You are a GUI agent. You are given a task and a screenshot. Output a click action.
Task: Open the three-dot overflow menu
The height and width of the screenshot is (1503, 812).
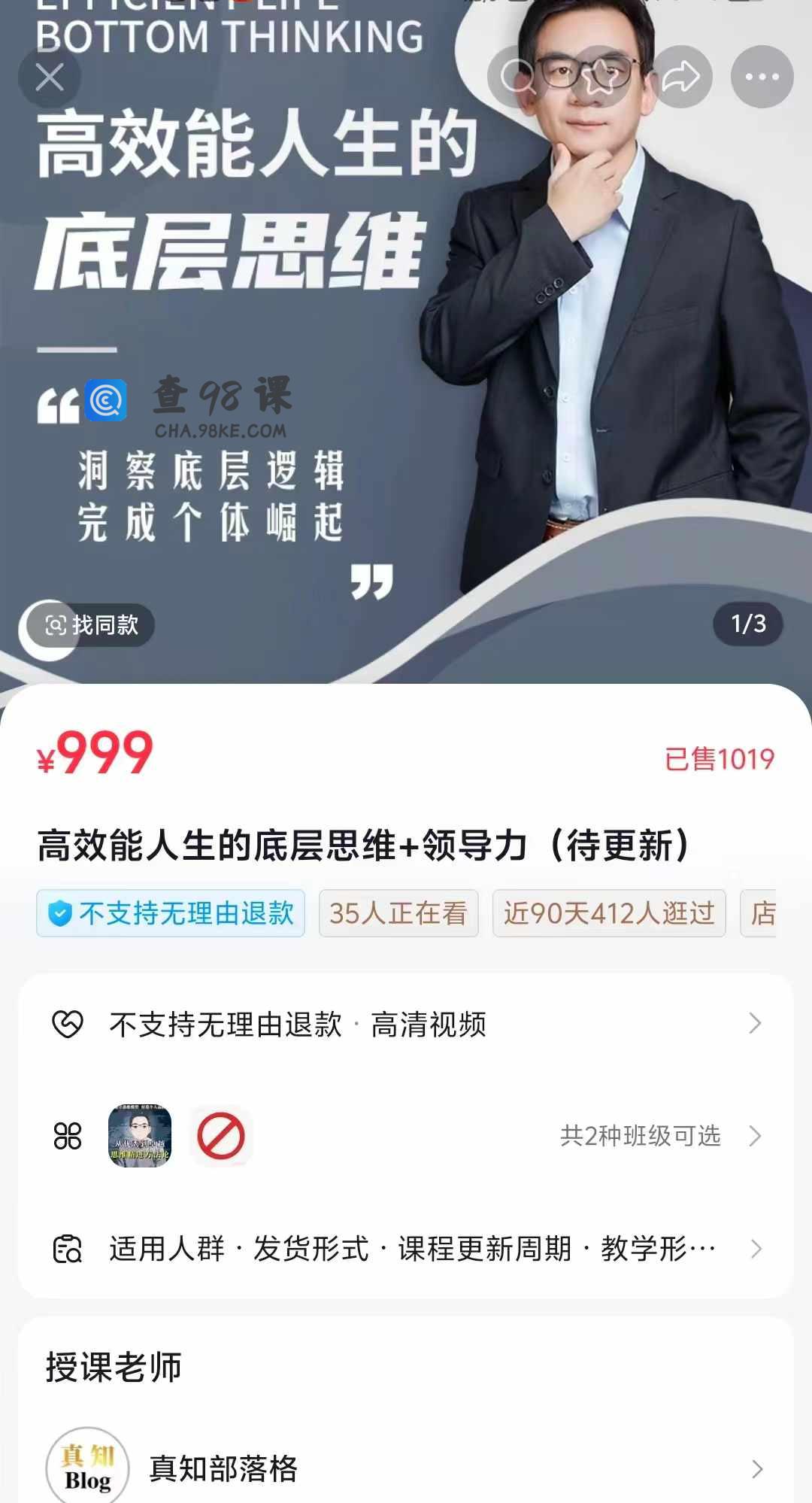[762, 77]
